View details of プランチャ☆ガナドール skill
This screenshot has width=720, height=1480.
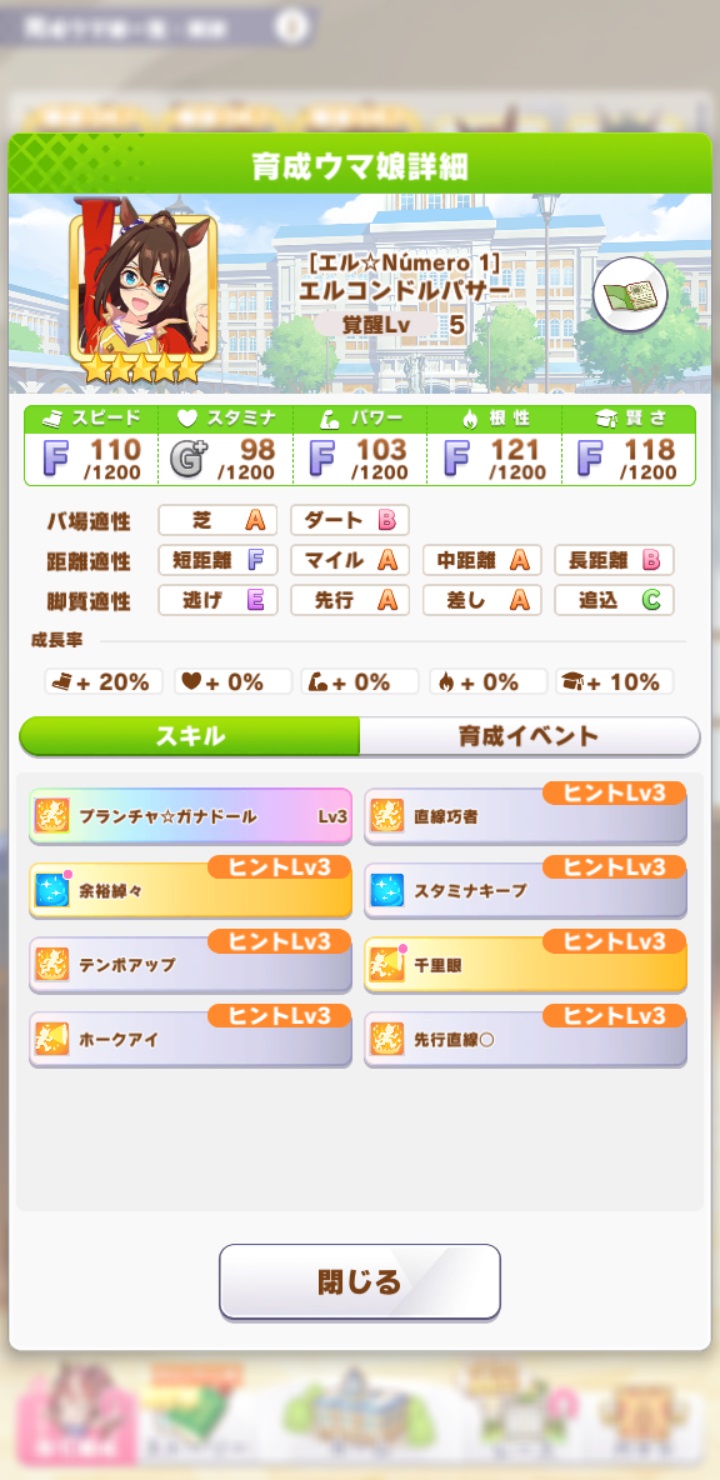pyautogui.click(x=190, y=816)
